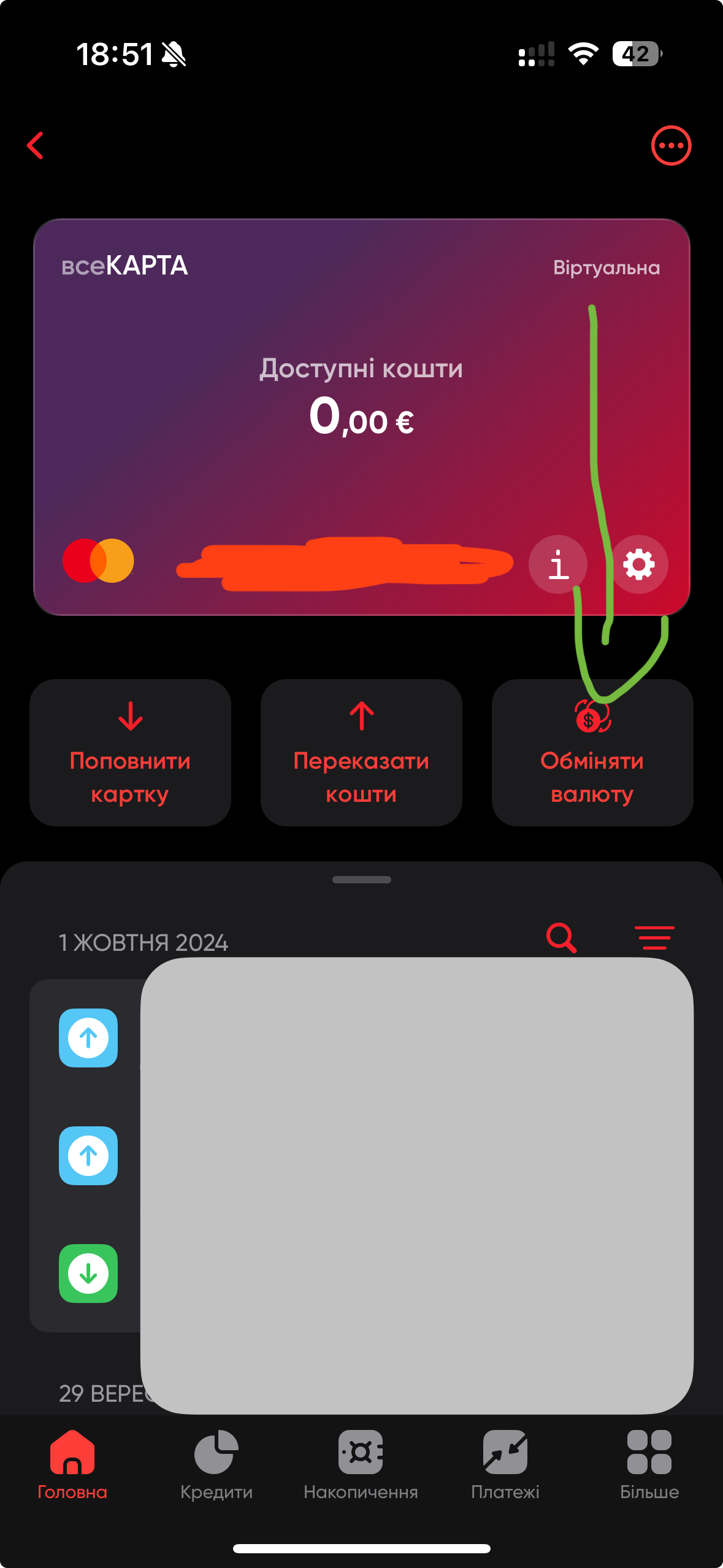This screenshot has width=723, height=1568.
Task: Open the card info icon
Action: click(x=557, y=564)
